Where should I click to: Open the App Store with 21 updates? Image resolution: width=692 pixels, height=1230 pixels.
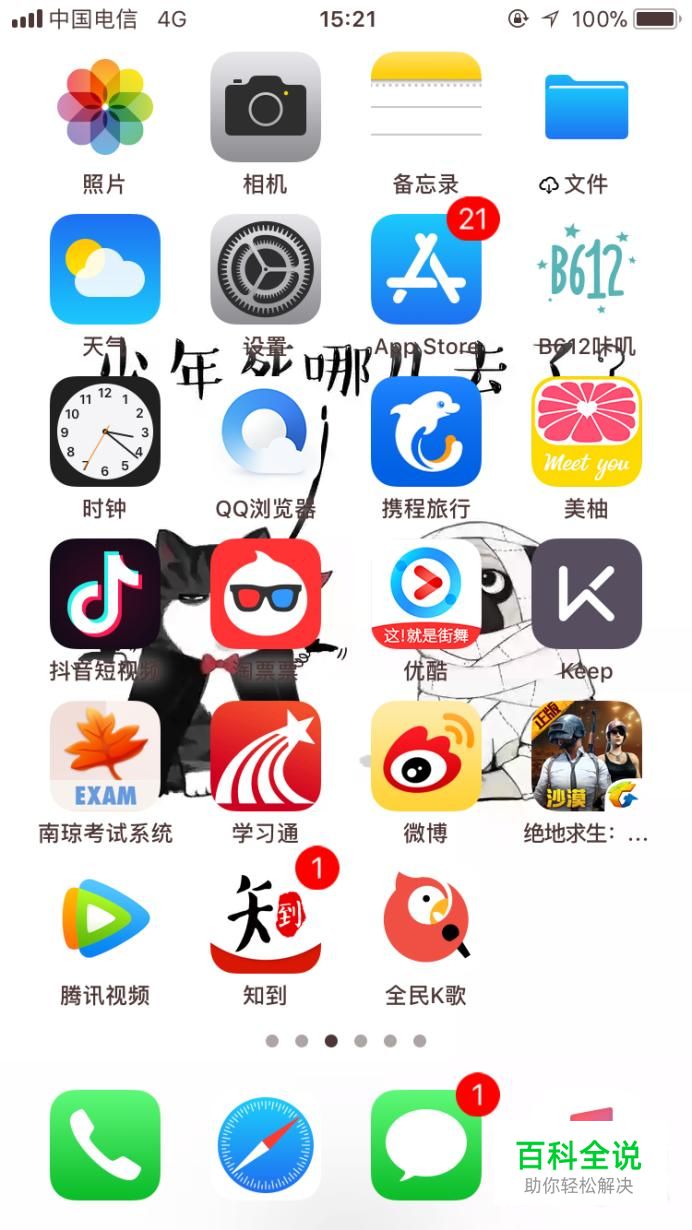click(426, 268)
